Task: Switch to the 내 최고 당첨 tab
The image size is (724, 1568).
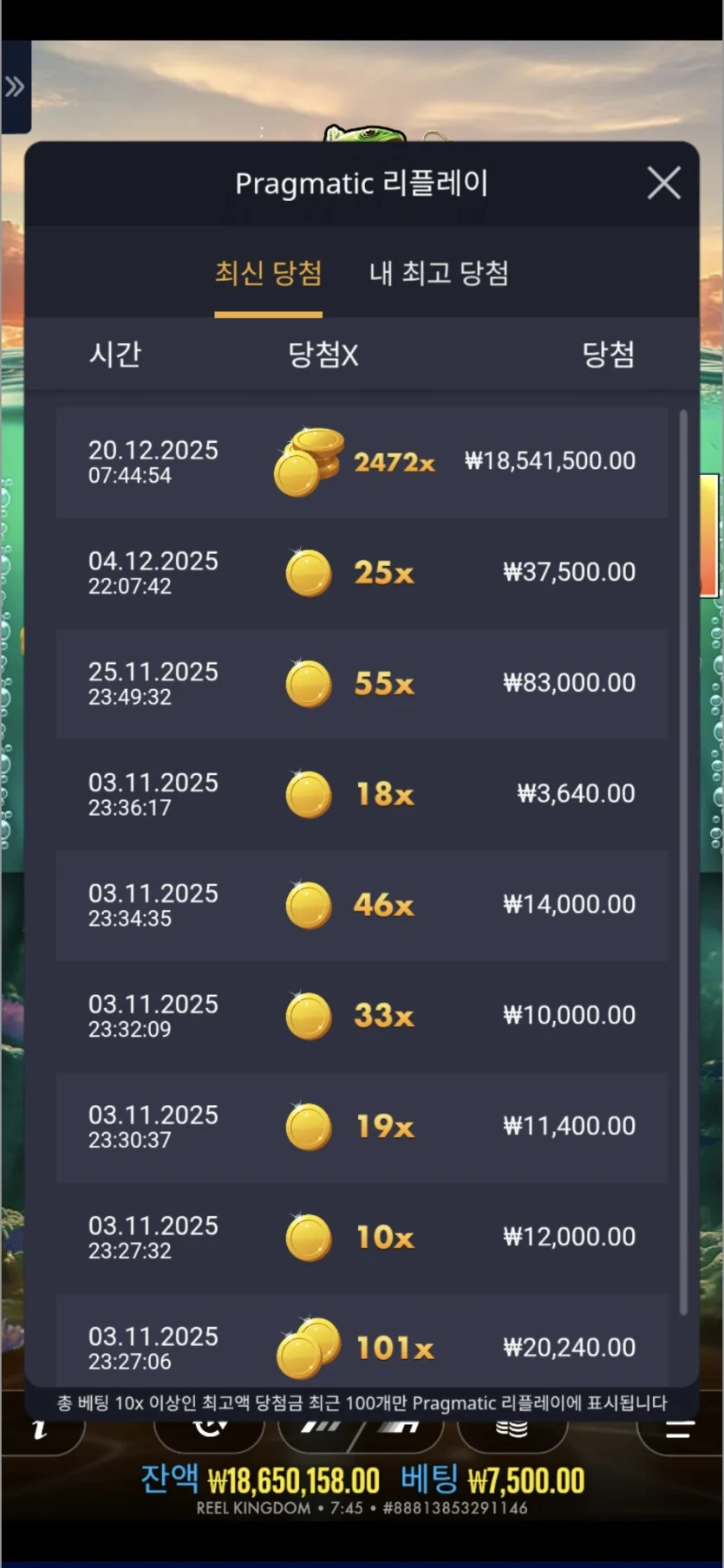Action: click(439, 273)
